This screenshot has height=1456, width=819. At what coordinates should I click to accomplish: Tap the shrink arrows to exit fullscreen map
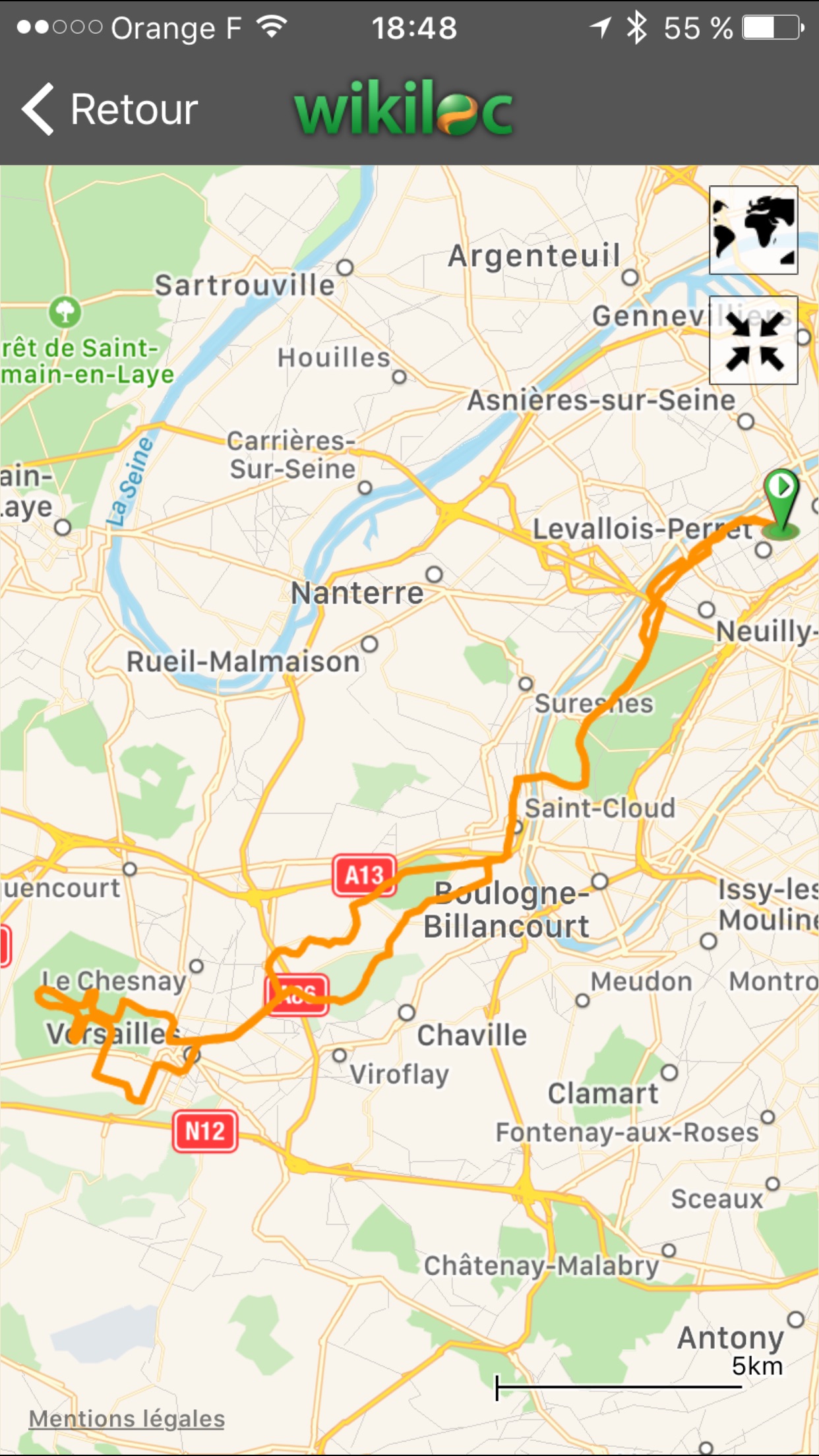click(x=754, y=340)
